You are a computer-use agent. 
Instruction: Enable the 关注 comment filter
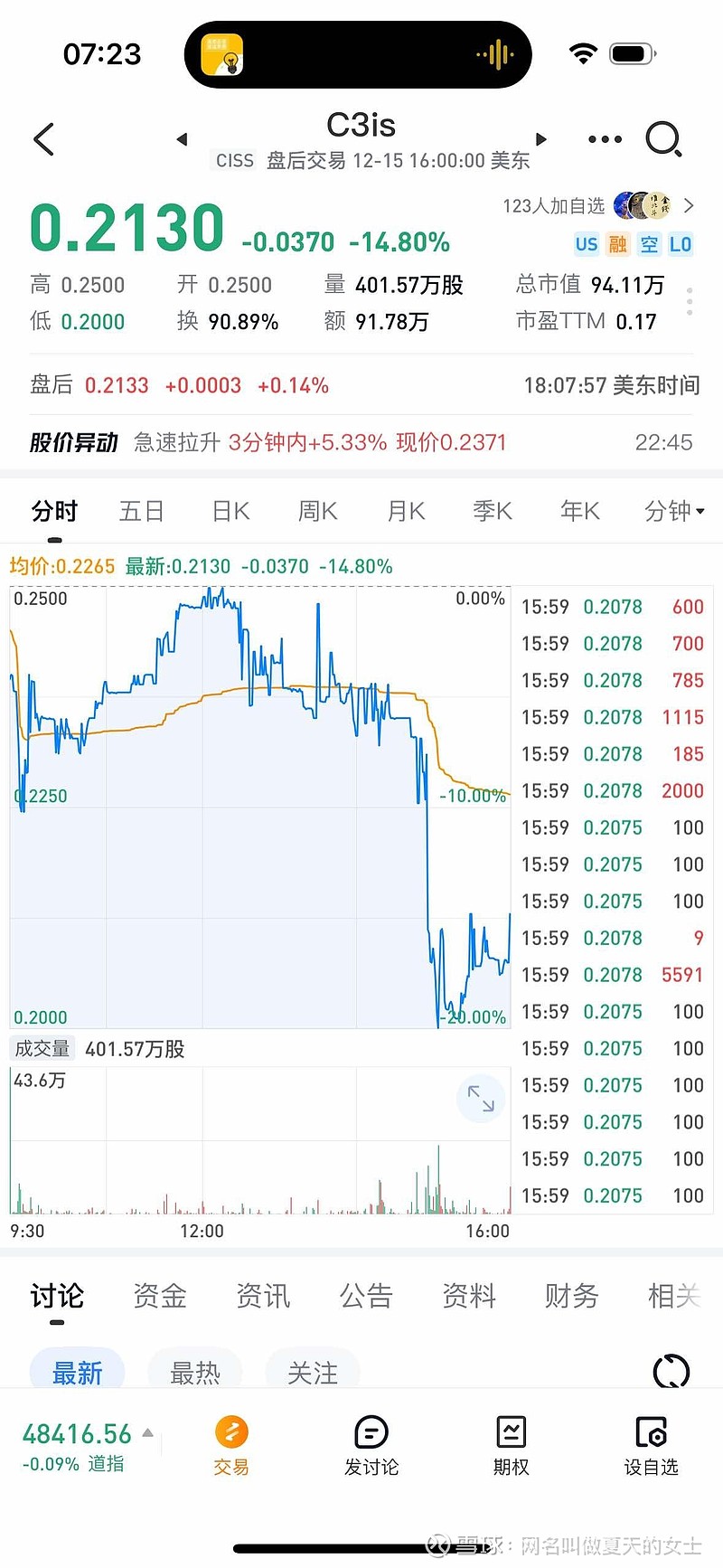point(313,1372)
